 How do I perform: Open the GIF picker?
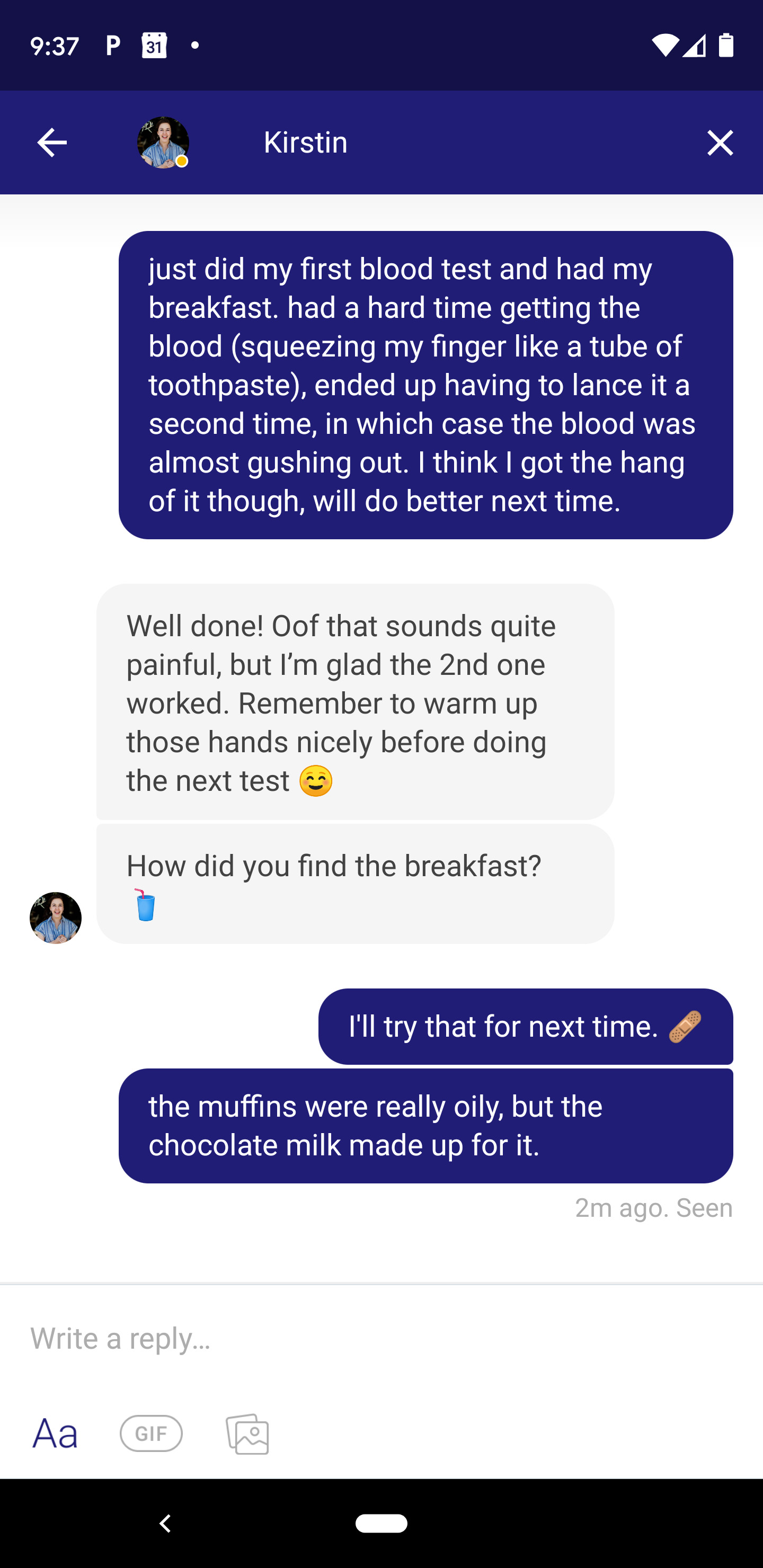[151, 1433]
